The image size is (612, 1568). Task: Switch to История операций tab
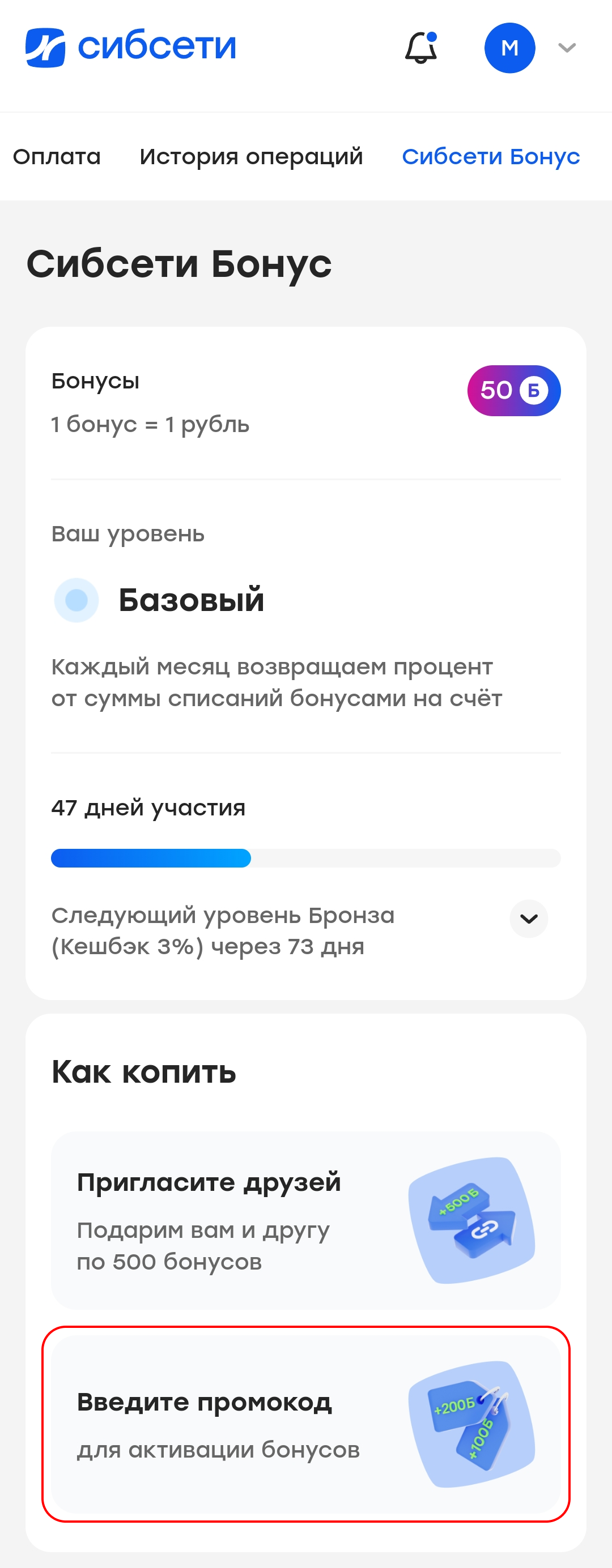coord(251,156)
